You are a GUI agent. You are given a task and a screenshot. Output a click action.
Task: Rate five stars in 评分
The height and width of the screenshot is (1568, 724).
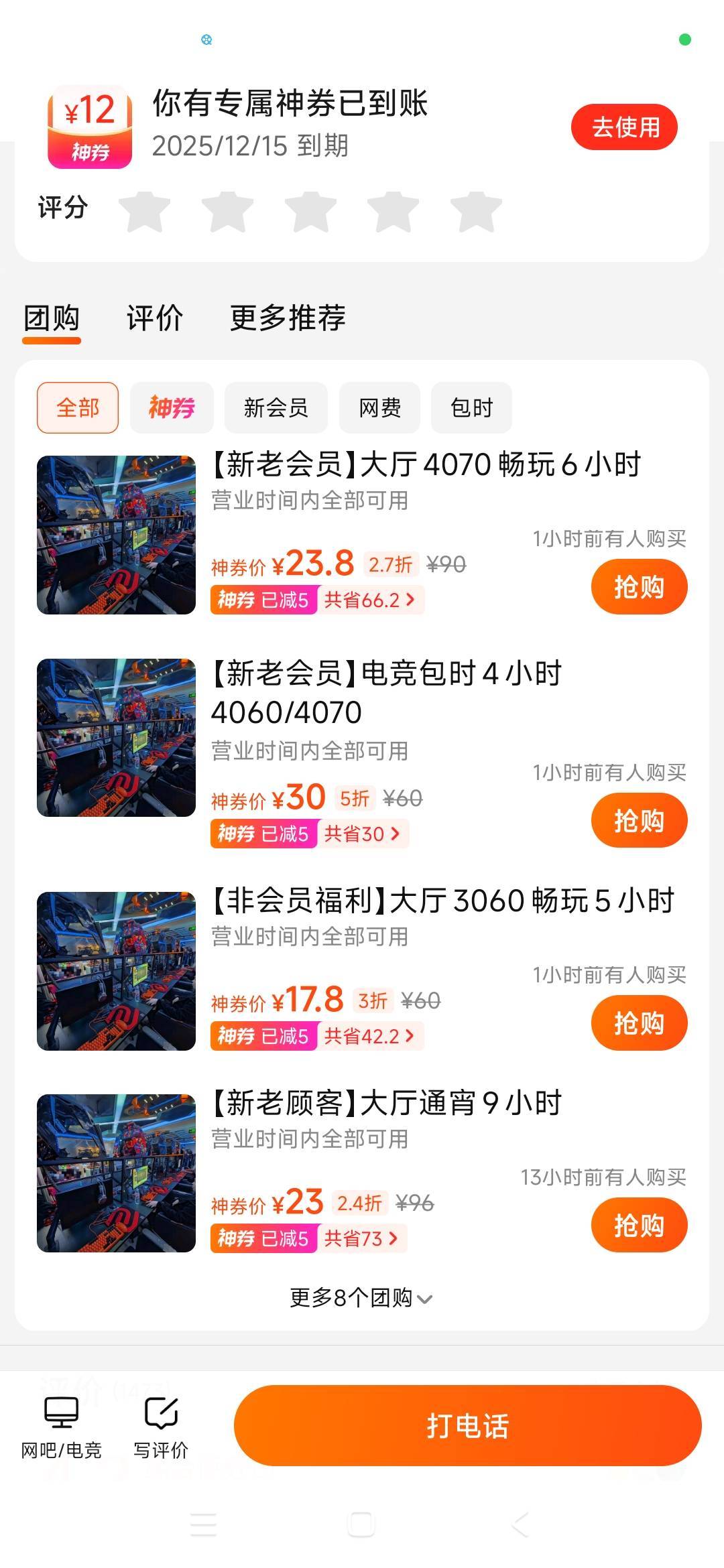coord(476,211)
